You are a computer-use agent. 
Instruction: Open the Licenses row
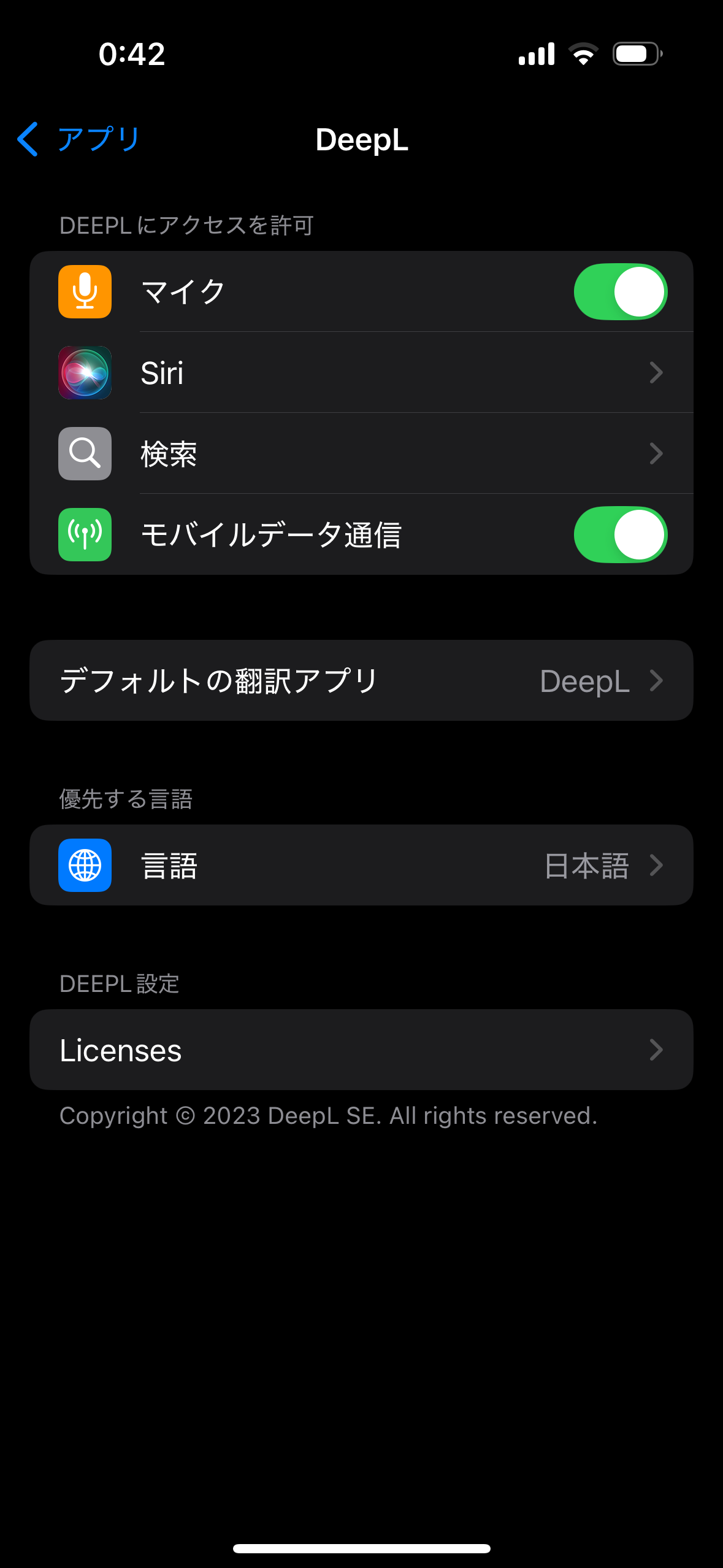pos(361,1050)
